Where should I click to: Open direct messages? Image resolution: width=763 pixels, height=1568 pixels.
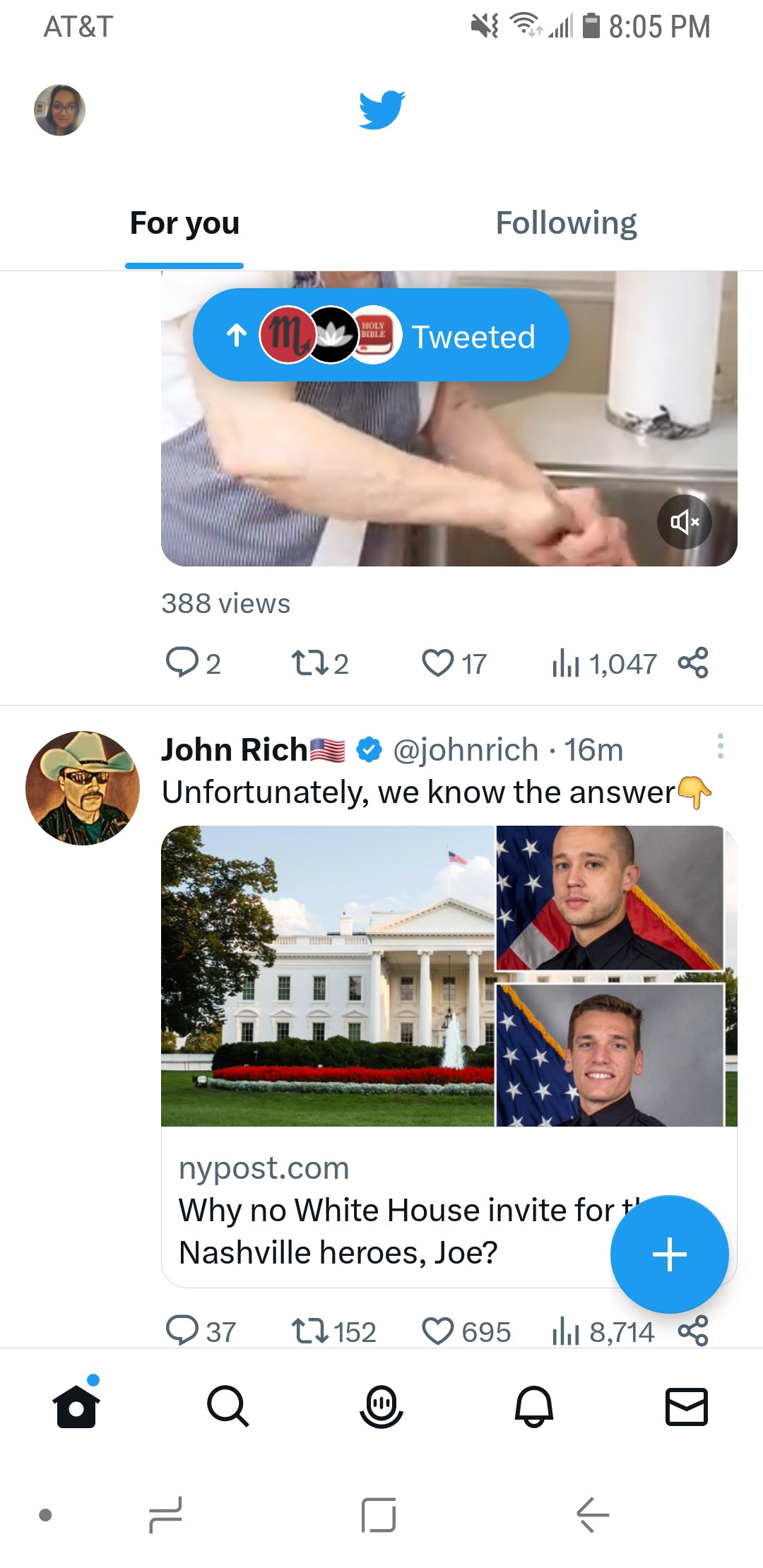(x=687, y=1406)
